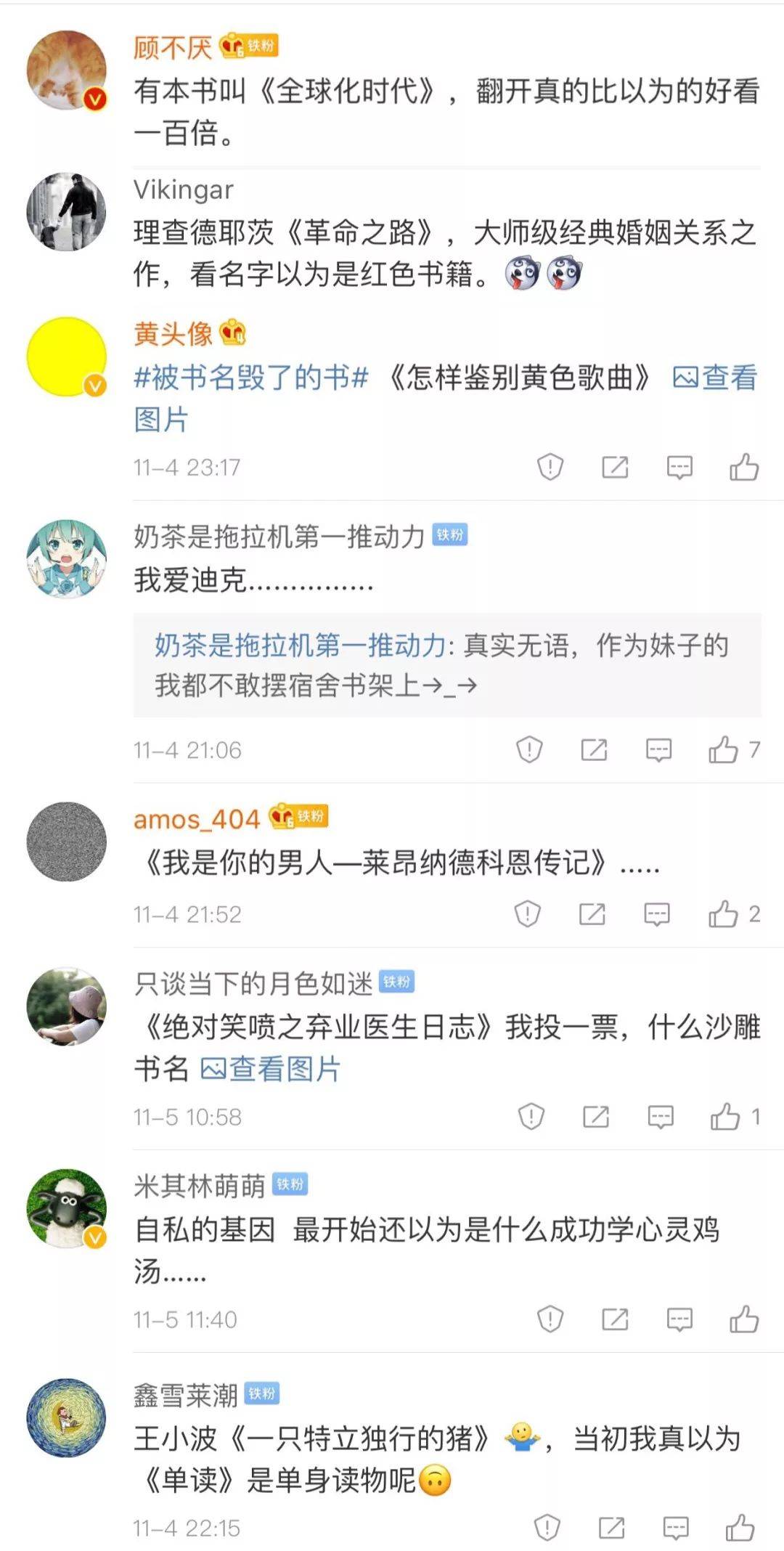Open 顾不厌's profile avatar

click(x=66, y=70)
